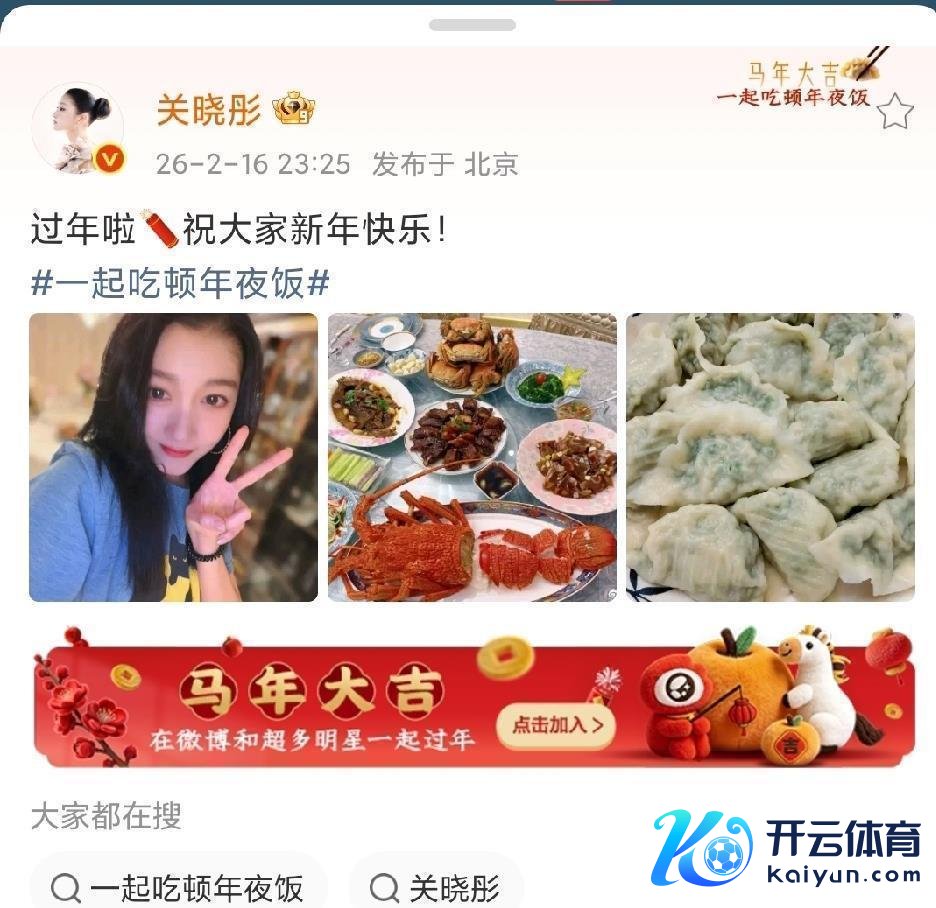Tap the username 关晓彤
Image resolution: width=936 pixels, height=908 pixels.
point(208,110)
